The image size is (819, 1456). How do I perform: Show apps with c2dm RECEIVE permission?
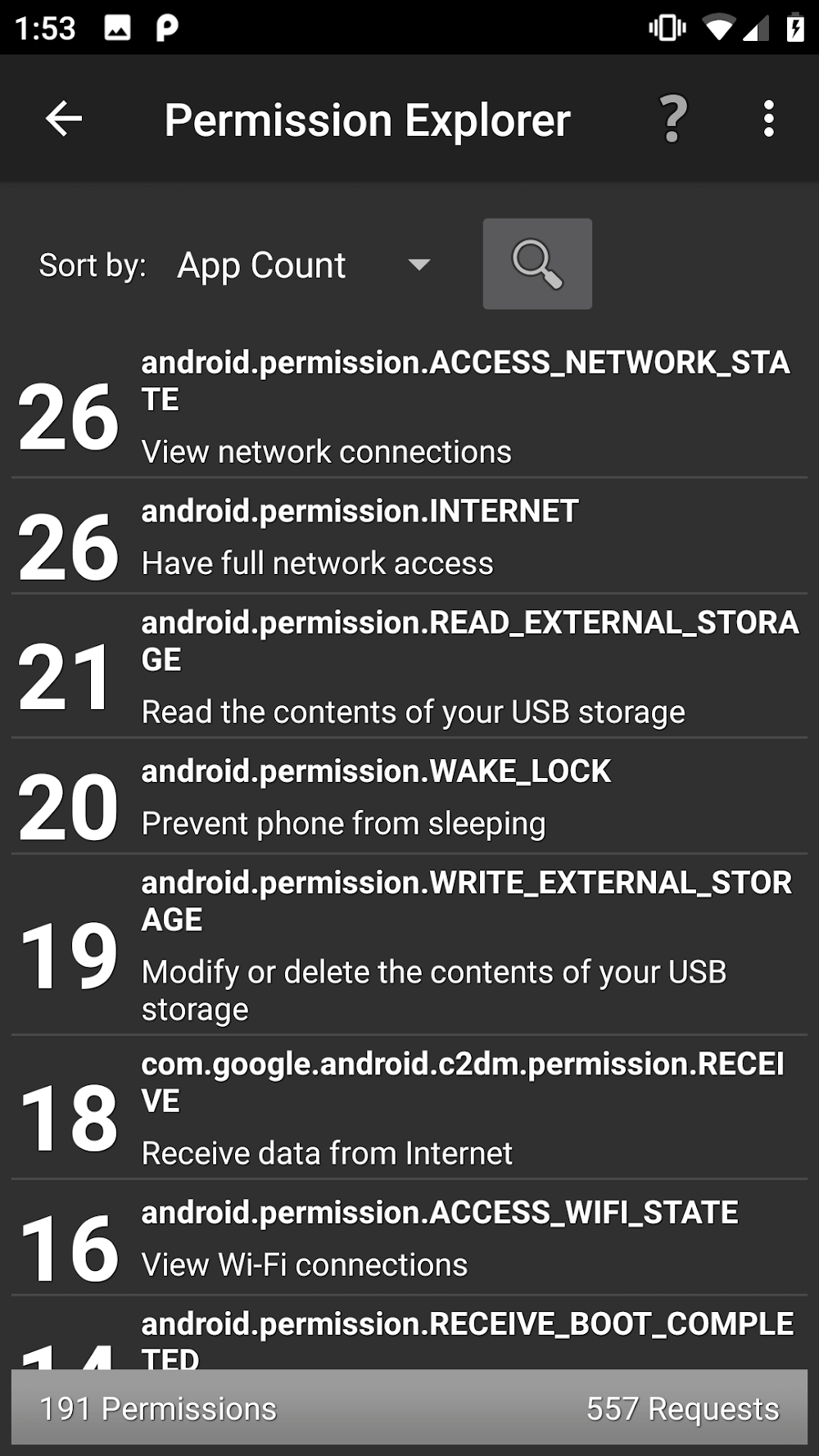click(x=409, y=1108)
